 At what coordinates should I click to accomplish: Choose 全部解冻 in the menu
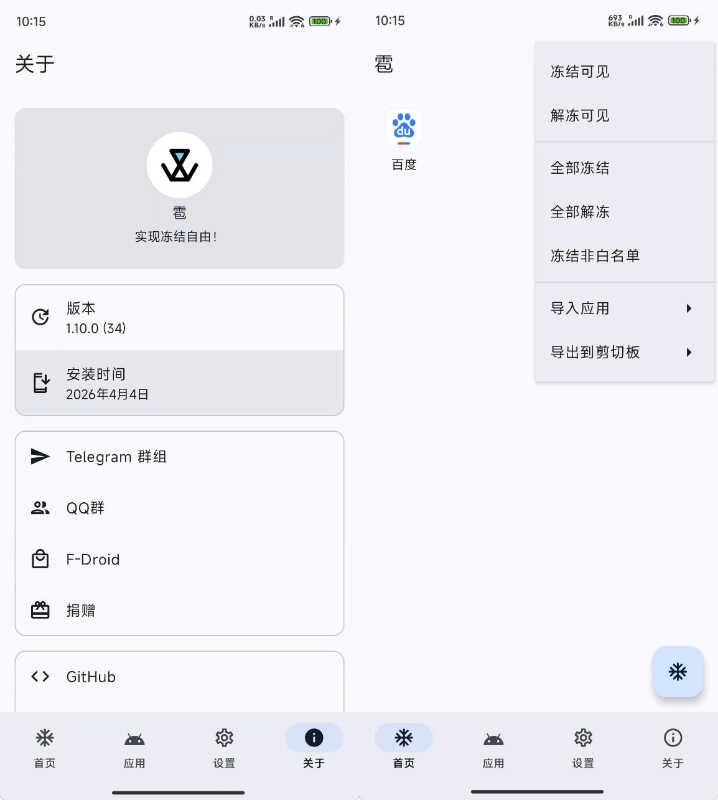(x=624, y=212)
